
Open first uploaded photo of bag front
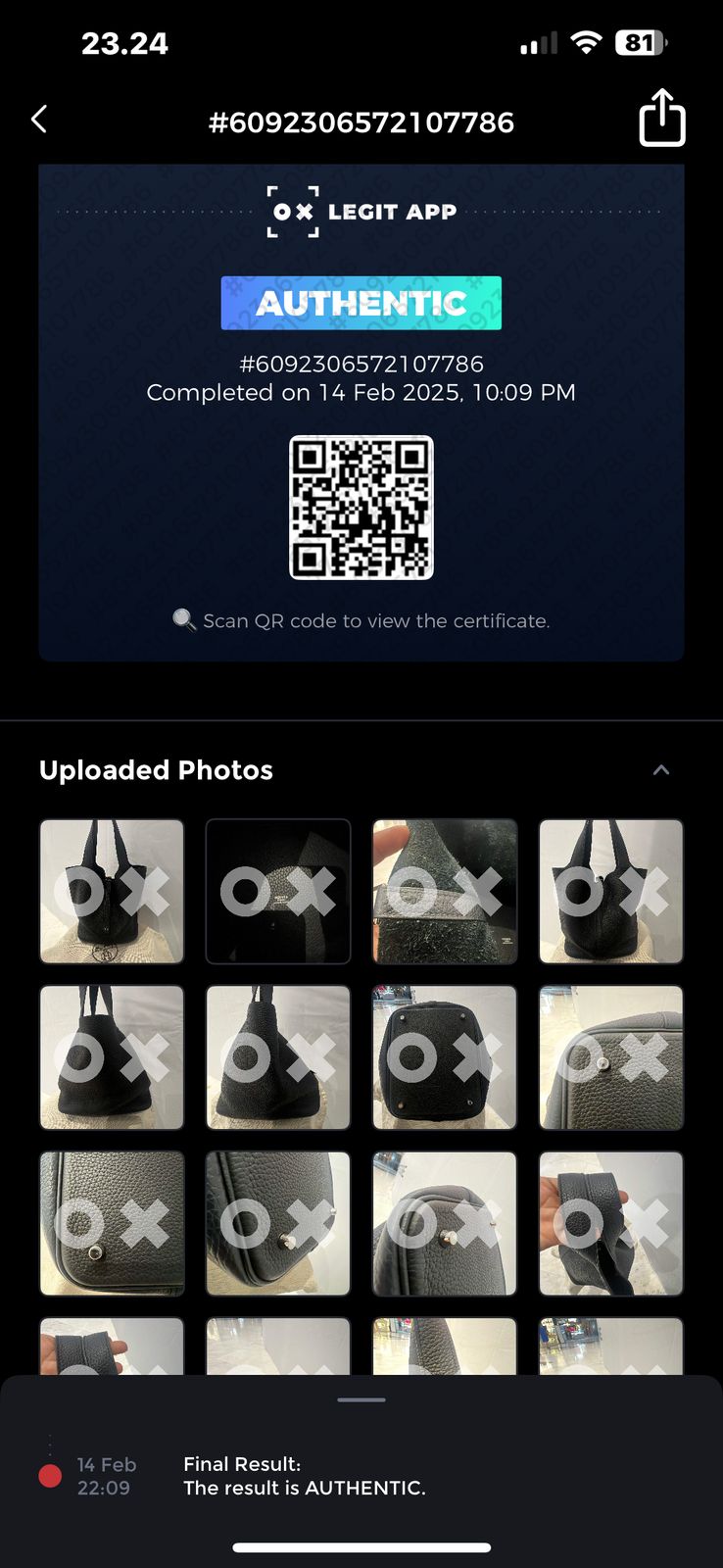point(112,891)
